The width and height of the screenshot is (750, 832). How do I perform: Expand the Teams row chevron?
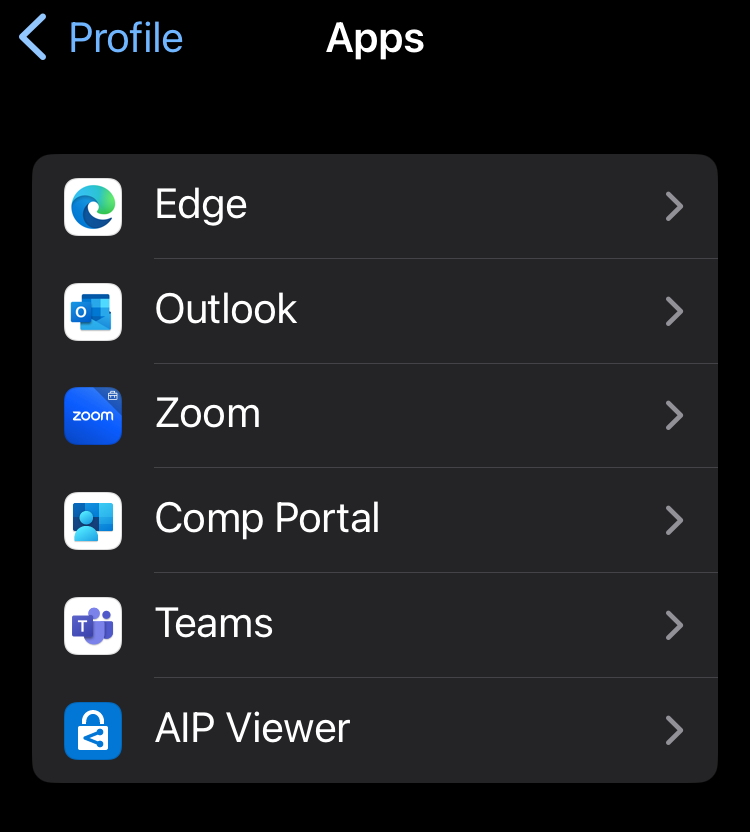(x=676, y=626)
